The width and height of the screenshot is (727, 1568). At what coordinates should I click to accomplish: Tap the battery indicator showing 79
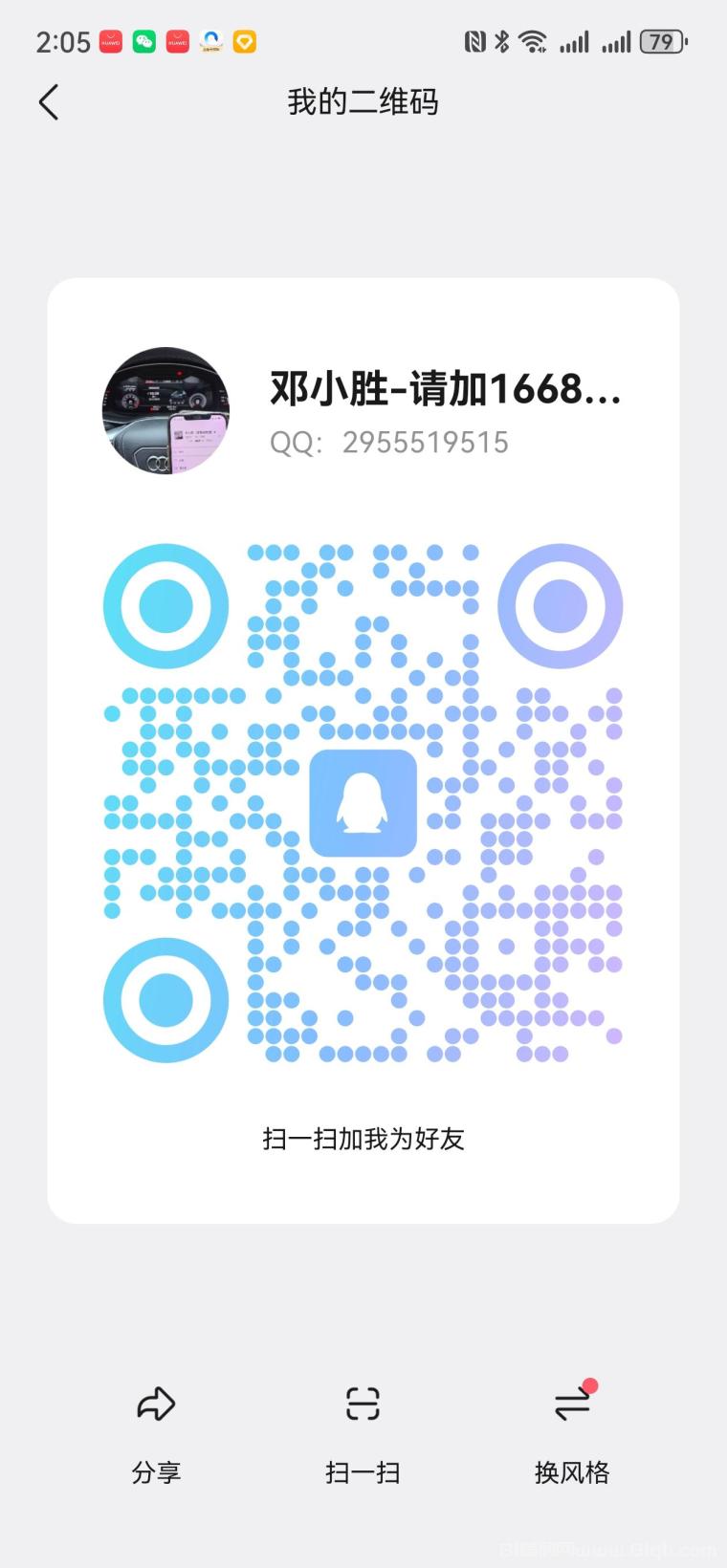pos(660,41)
